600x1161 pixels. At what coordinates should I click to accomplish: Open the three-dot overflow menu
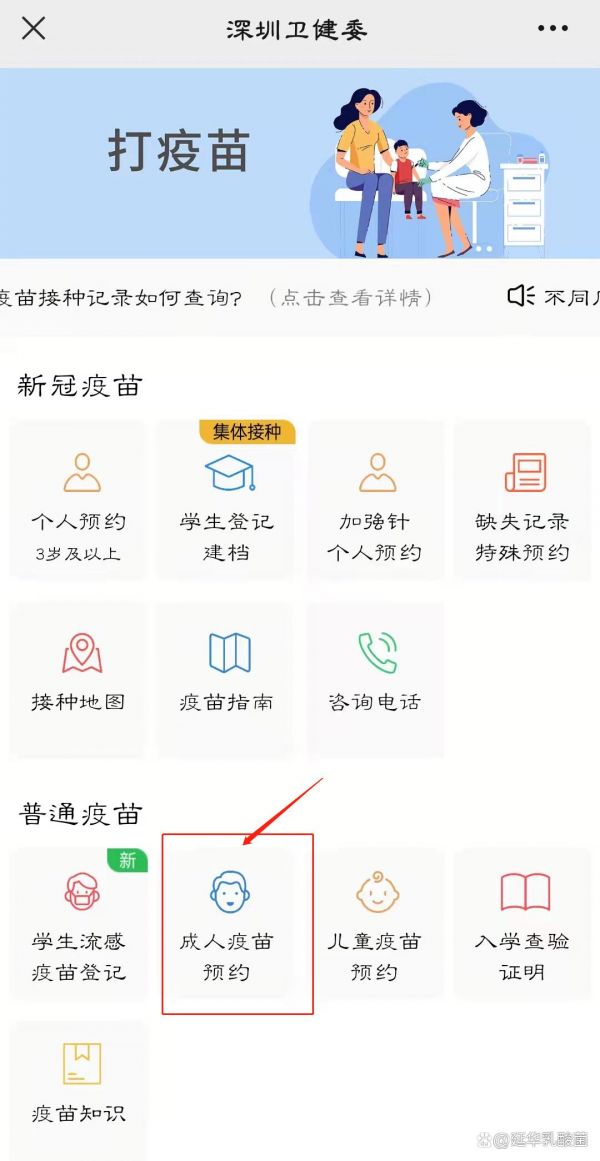tap(553, 29)
